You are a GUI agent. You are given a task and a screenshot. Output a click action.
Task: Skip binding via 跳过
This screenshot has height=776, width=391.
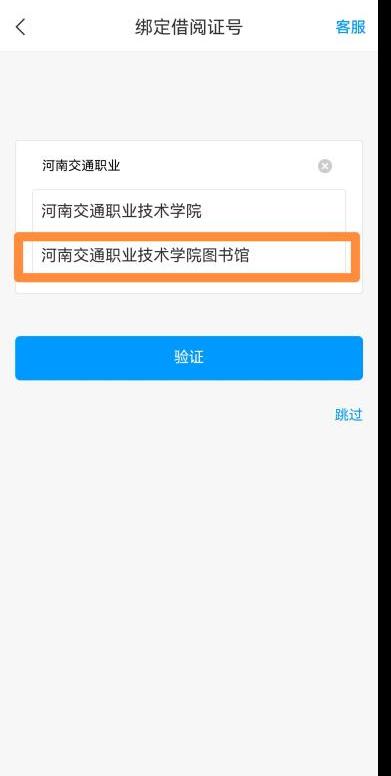[348, 415]
